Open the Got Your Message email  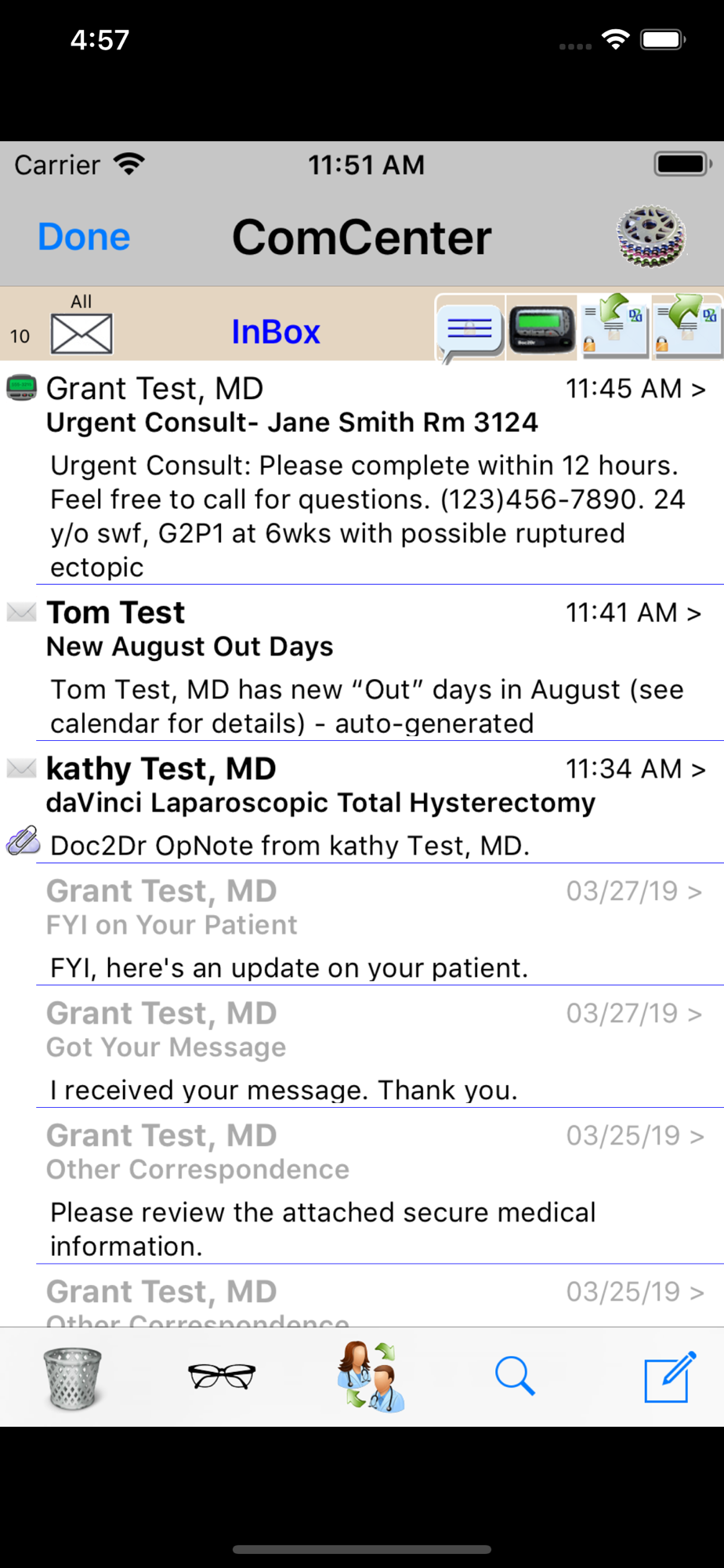click(362, 1047)
